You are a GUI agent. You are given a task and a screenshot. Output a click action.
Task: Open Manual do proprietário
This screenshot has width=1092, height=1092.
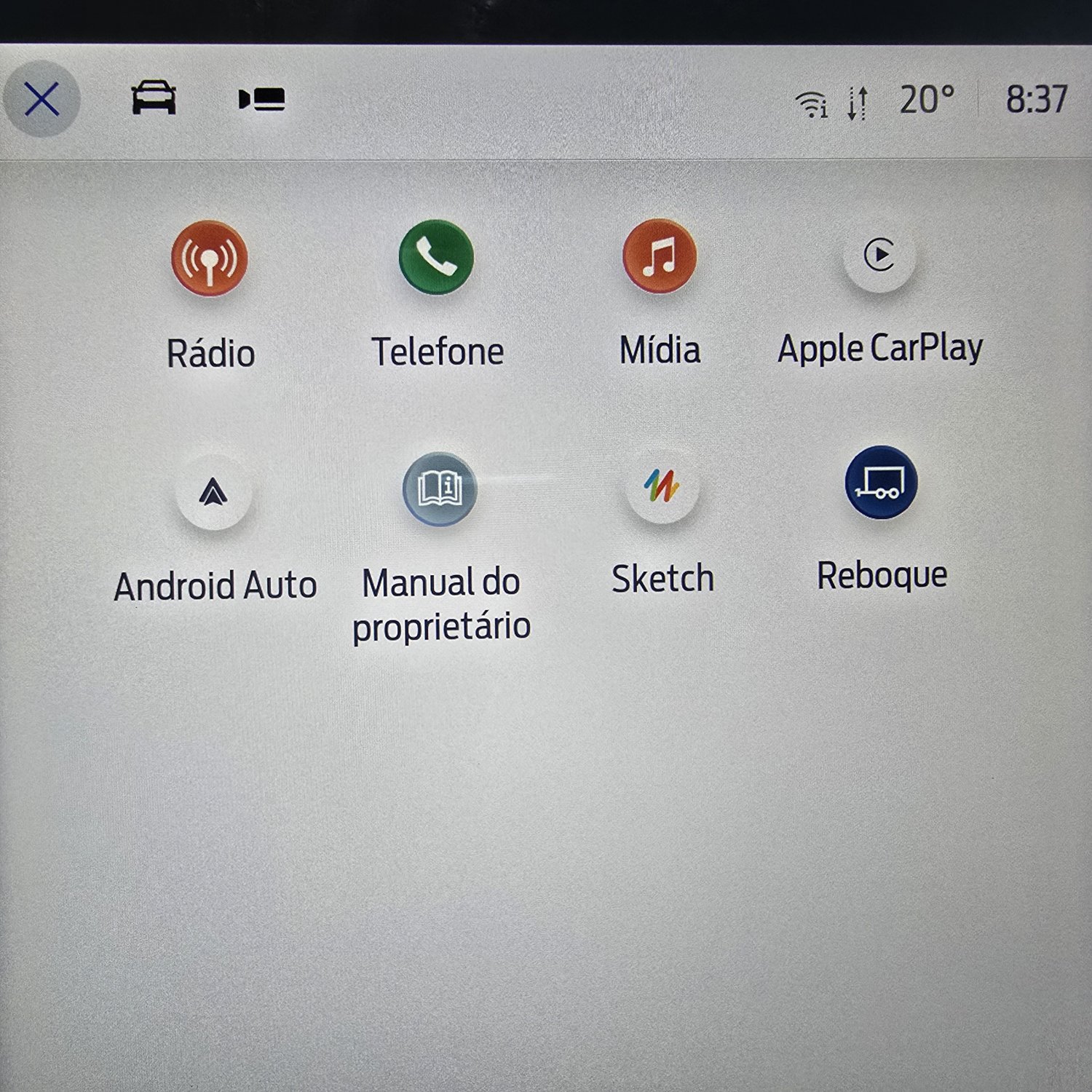click(x=440, y=488)
